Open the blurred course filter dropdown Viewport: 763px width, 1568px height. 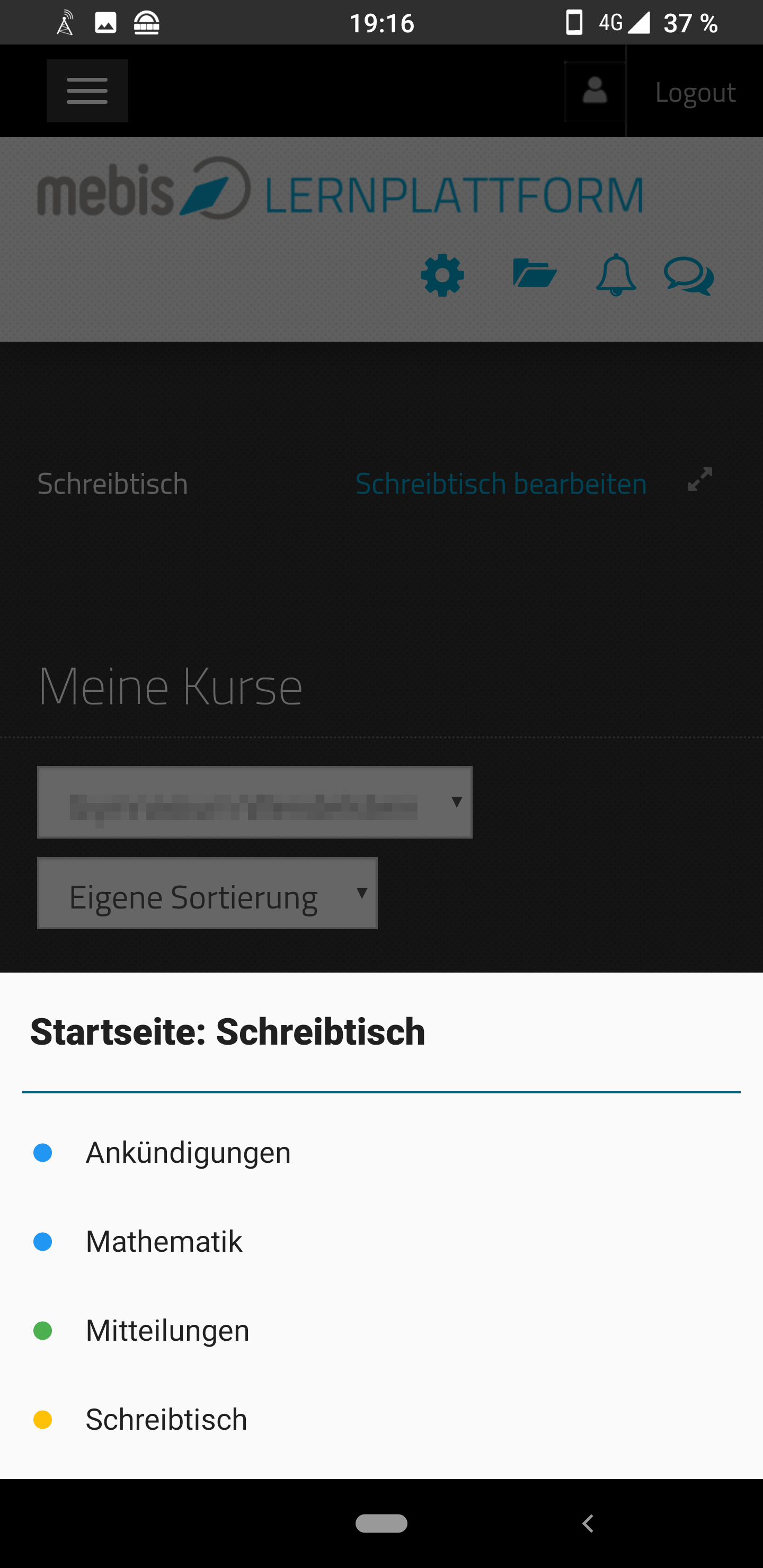(x=254, y=802)
